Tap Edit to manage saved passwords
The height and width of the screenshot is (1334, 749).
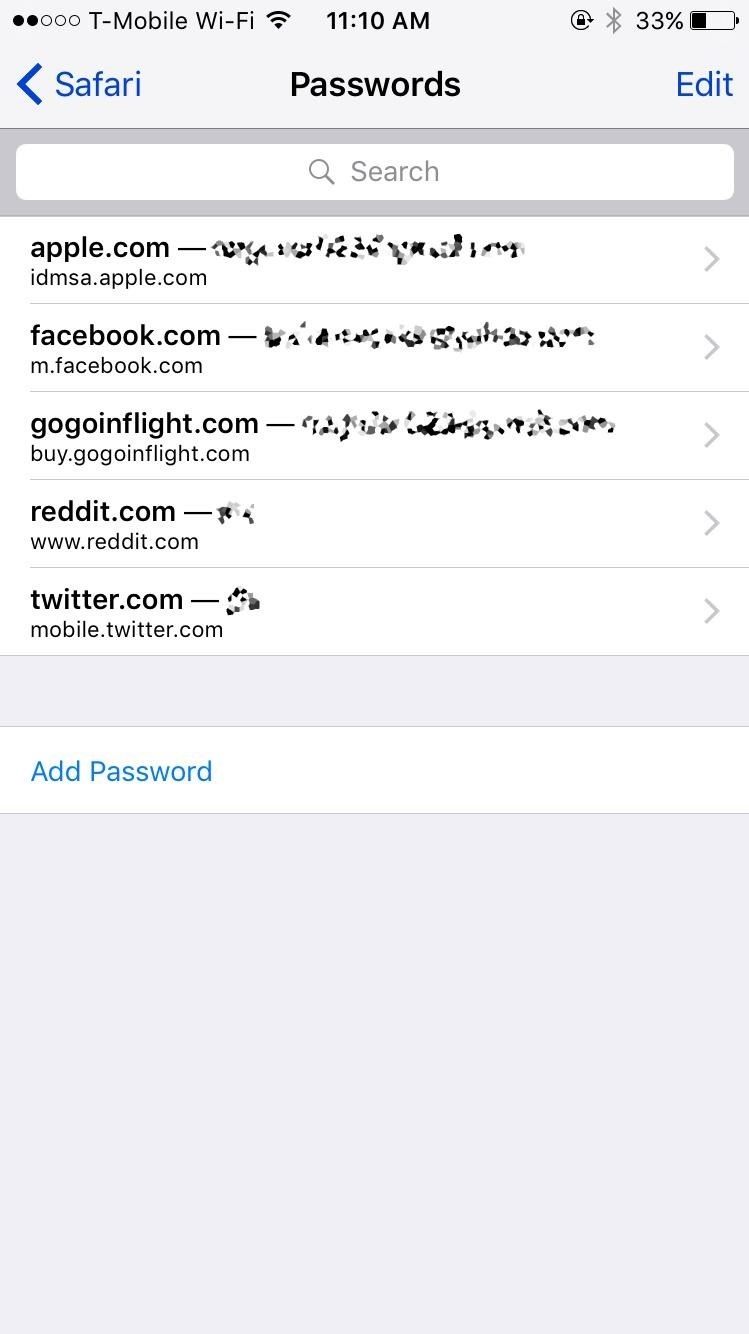point(704,85)
